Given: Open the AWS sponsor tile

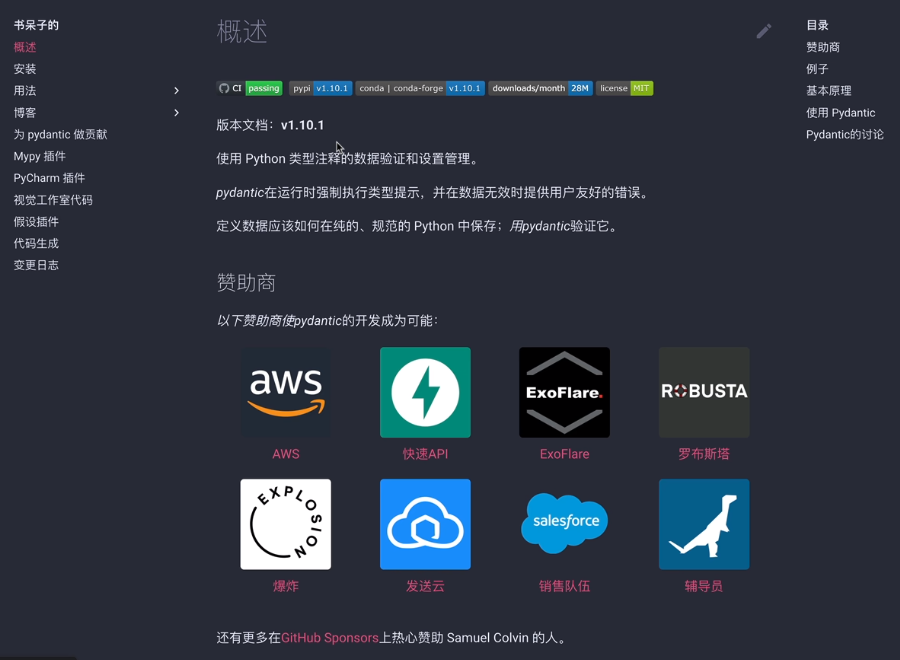Looking at the screenshot, I should point(286,392).
